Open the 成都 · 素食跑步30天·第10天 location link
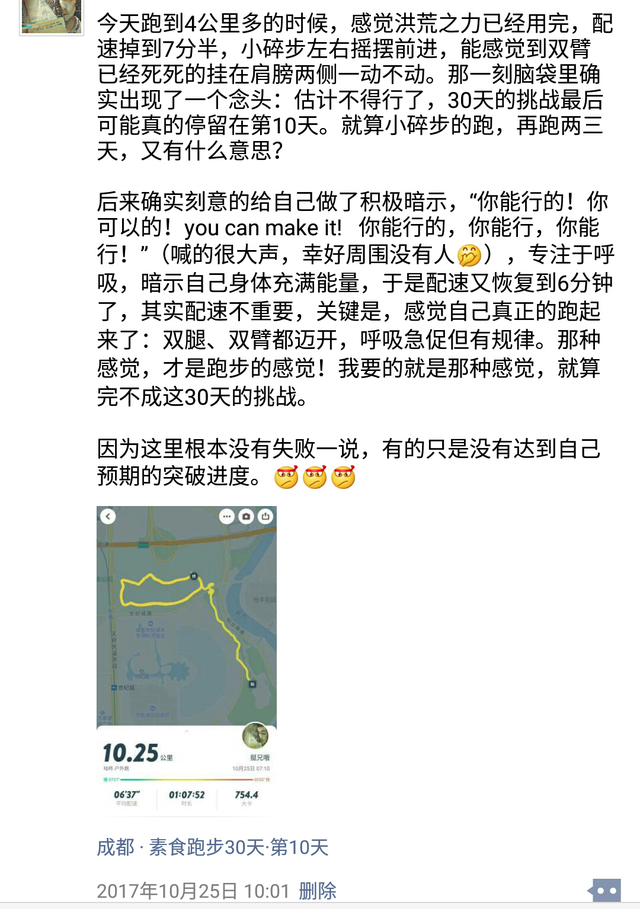The height and width of the screenshot is (909, 640). (212, 847)
